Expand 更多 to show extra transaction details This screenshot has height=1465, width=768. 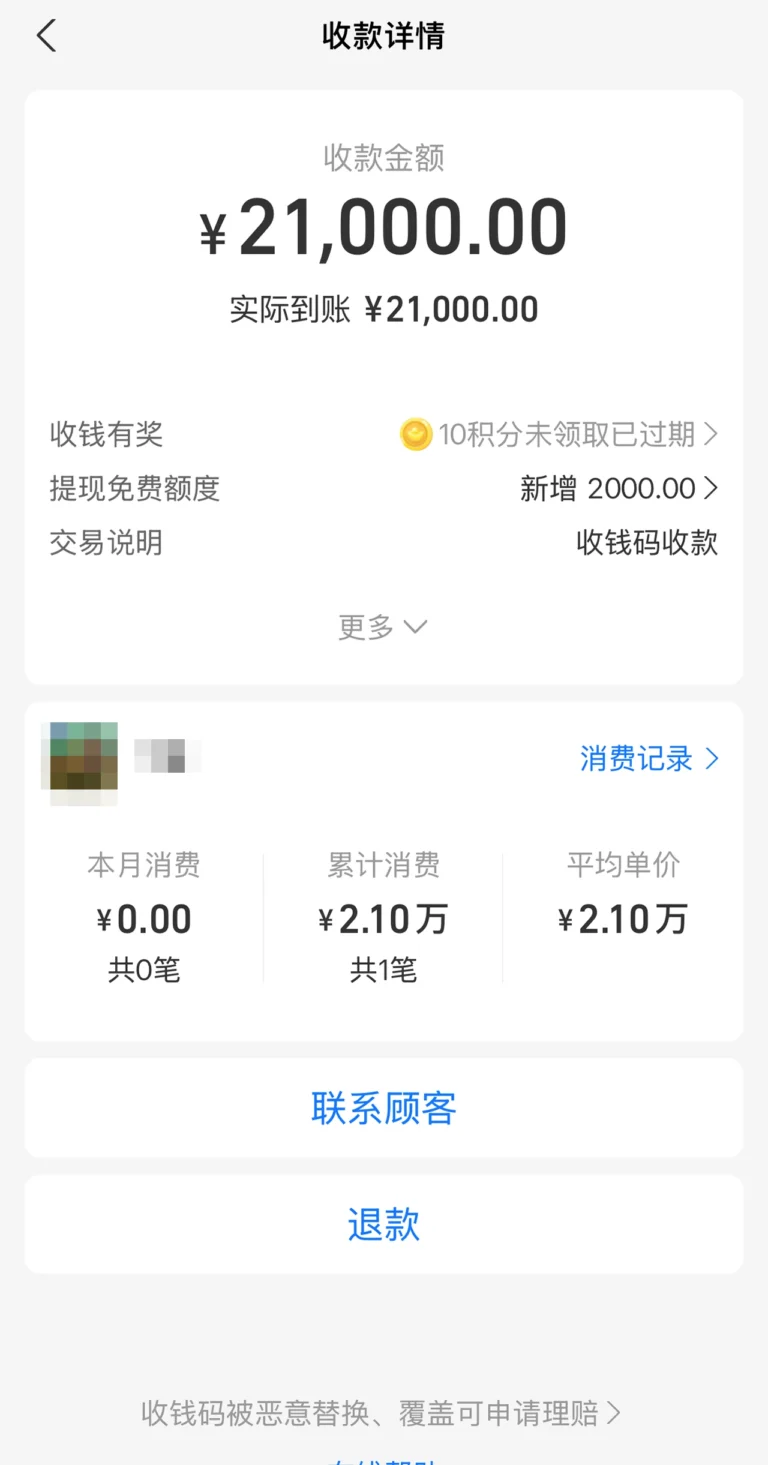[383, 627]
